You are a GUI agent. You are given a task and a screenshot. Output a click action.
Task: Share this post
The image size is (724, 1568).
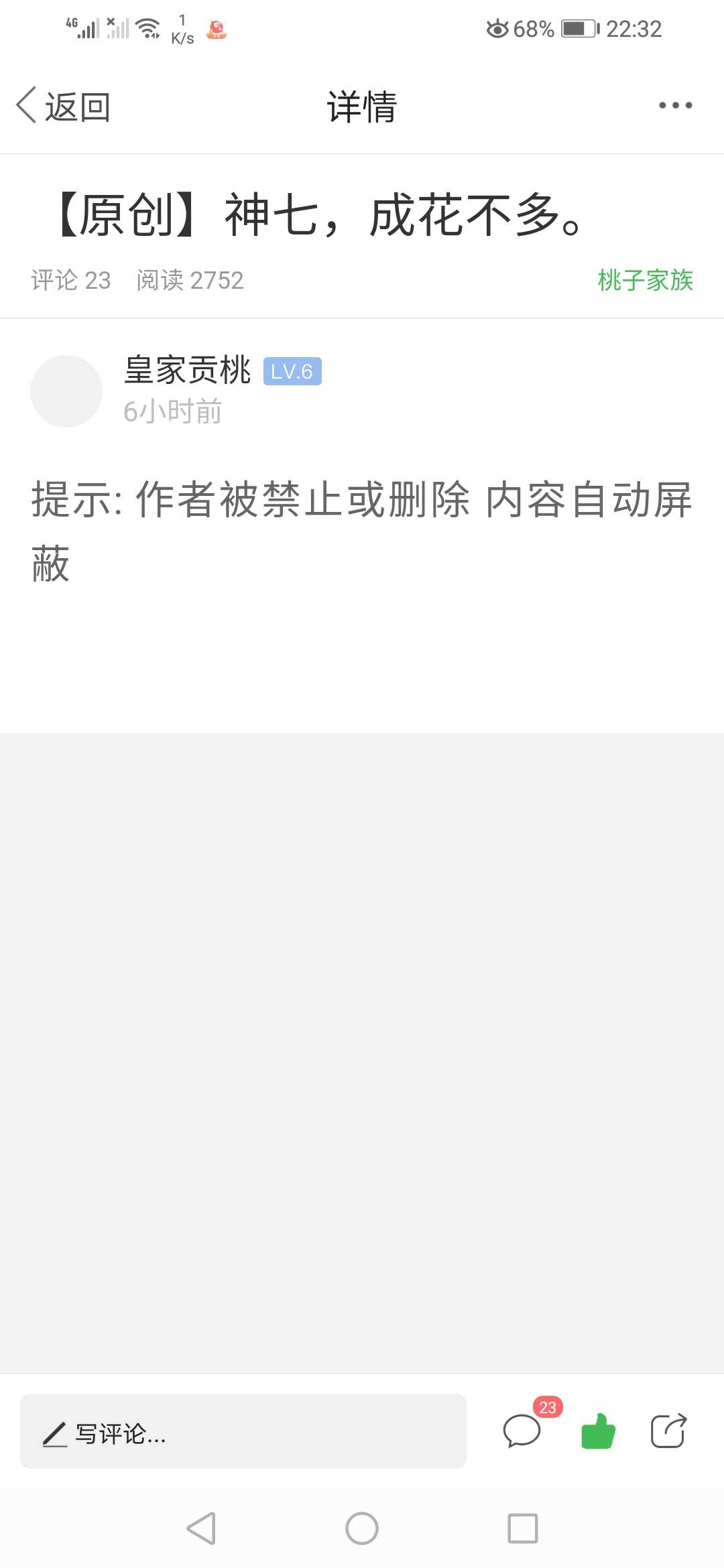669,1431
